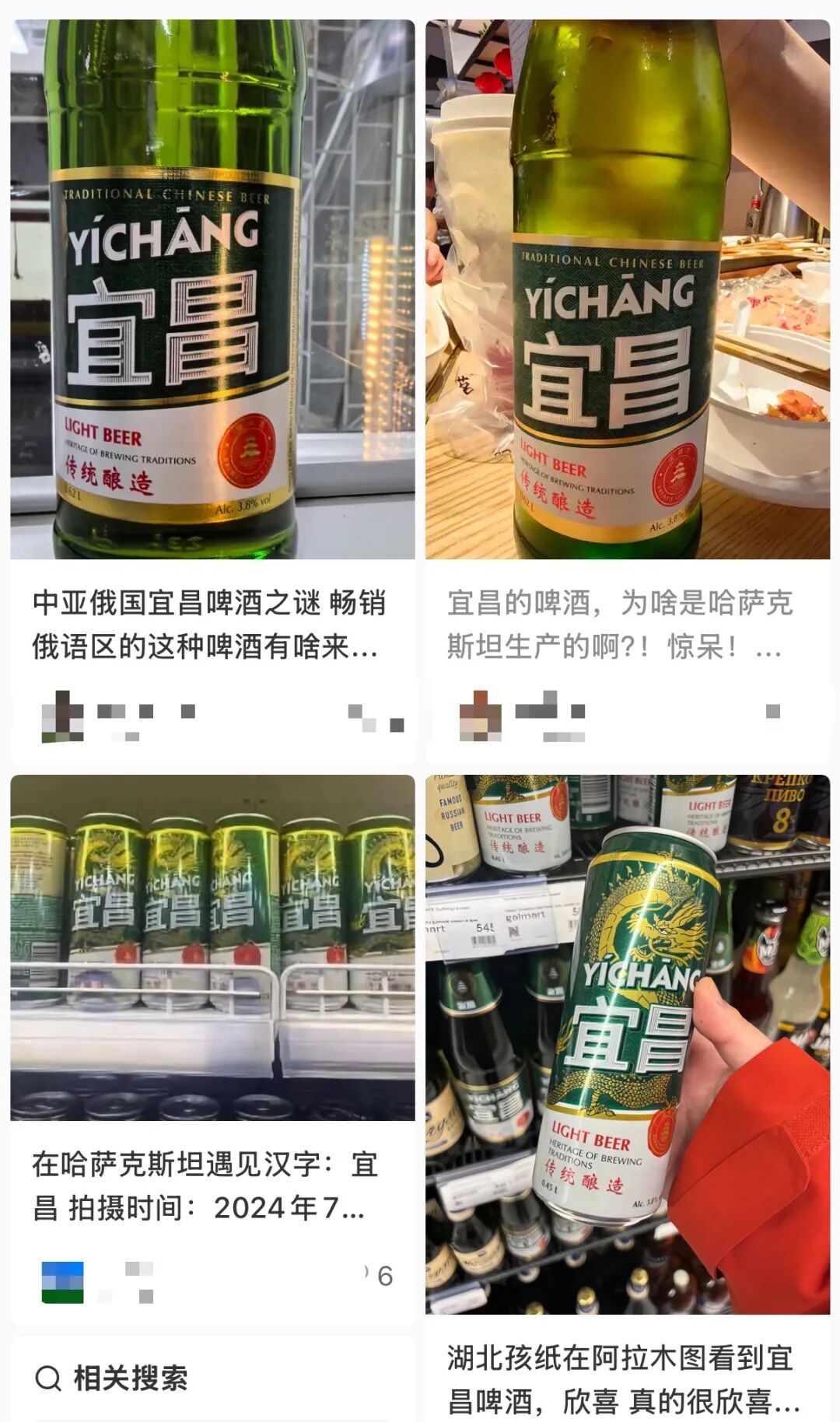Viewport: 840px width, 1422px height.
Task: Open the post 在哈萨克斯坦遇见汉字：宜昌
Action: pos(205,1186)
